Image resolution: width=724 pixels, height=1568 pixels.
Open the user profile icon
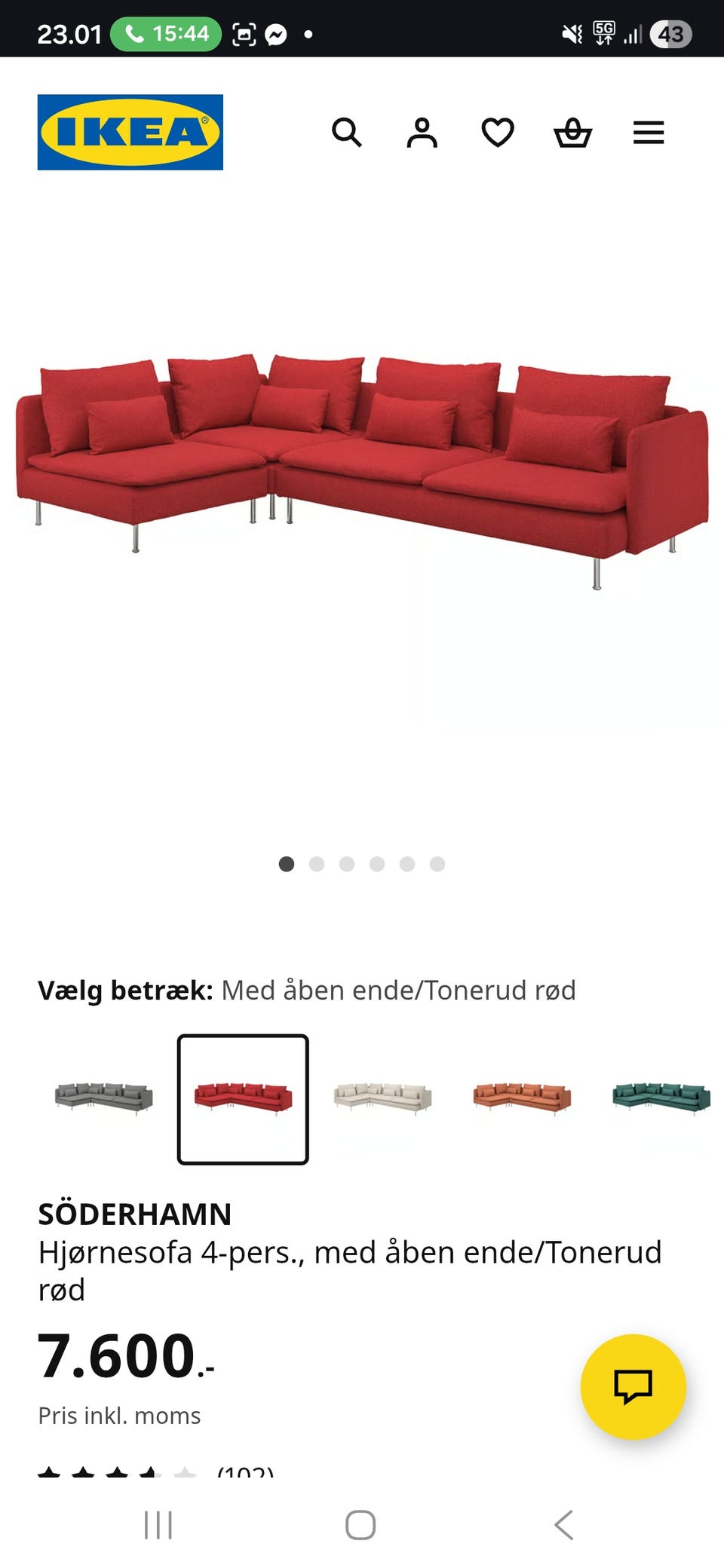422,133
